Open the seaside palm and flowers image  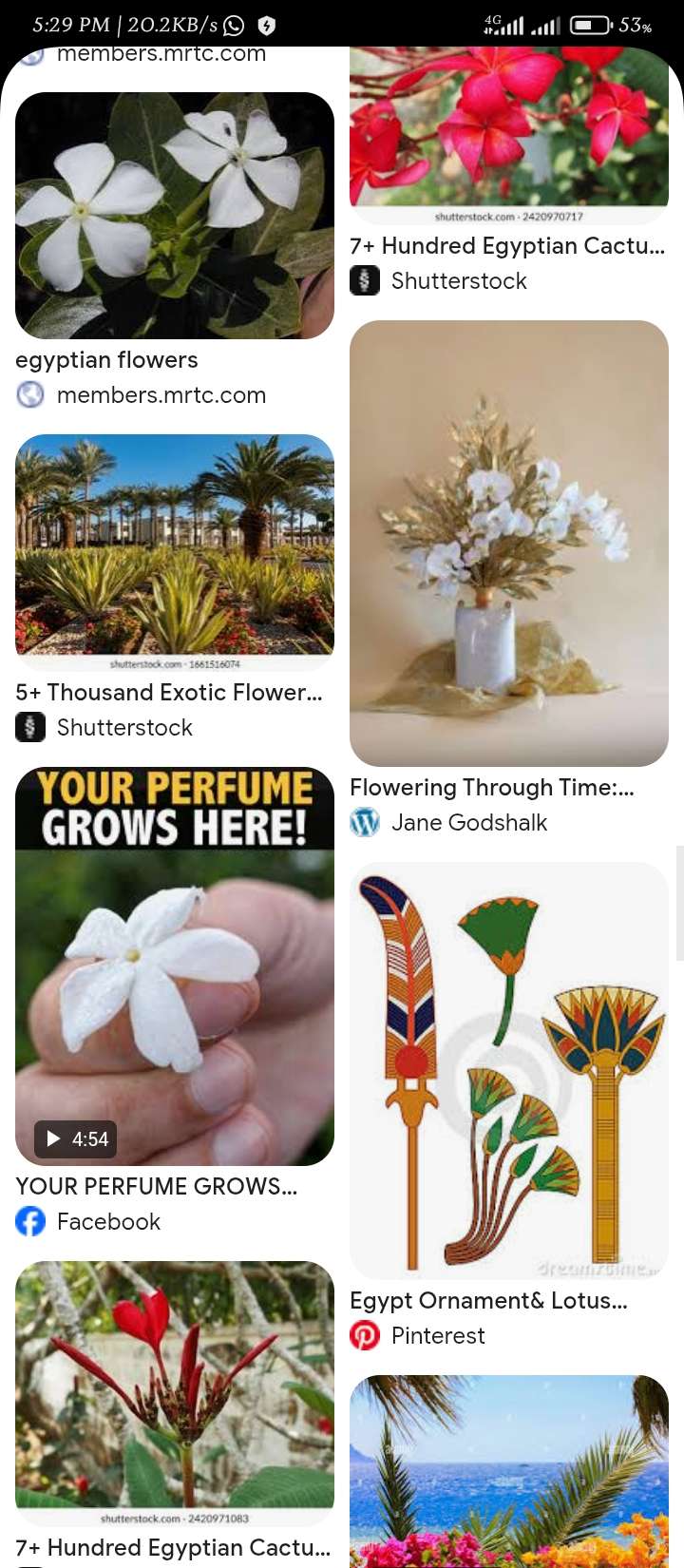(509, 1471)
